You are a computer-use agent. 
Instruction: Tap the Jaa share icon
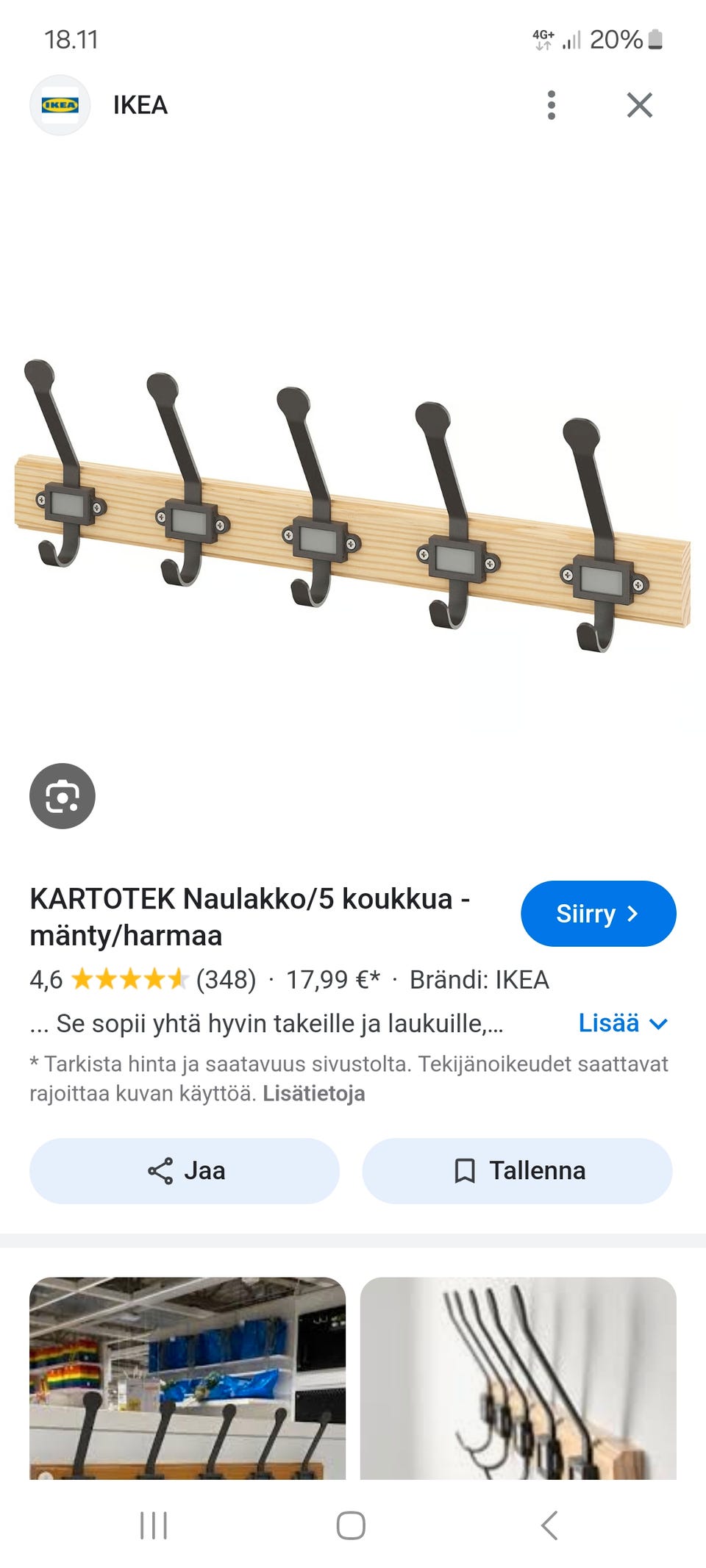pyautogui.click(x=160, y=1171)
